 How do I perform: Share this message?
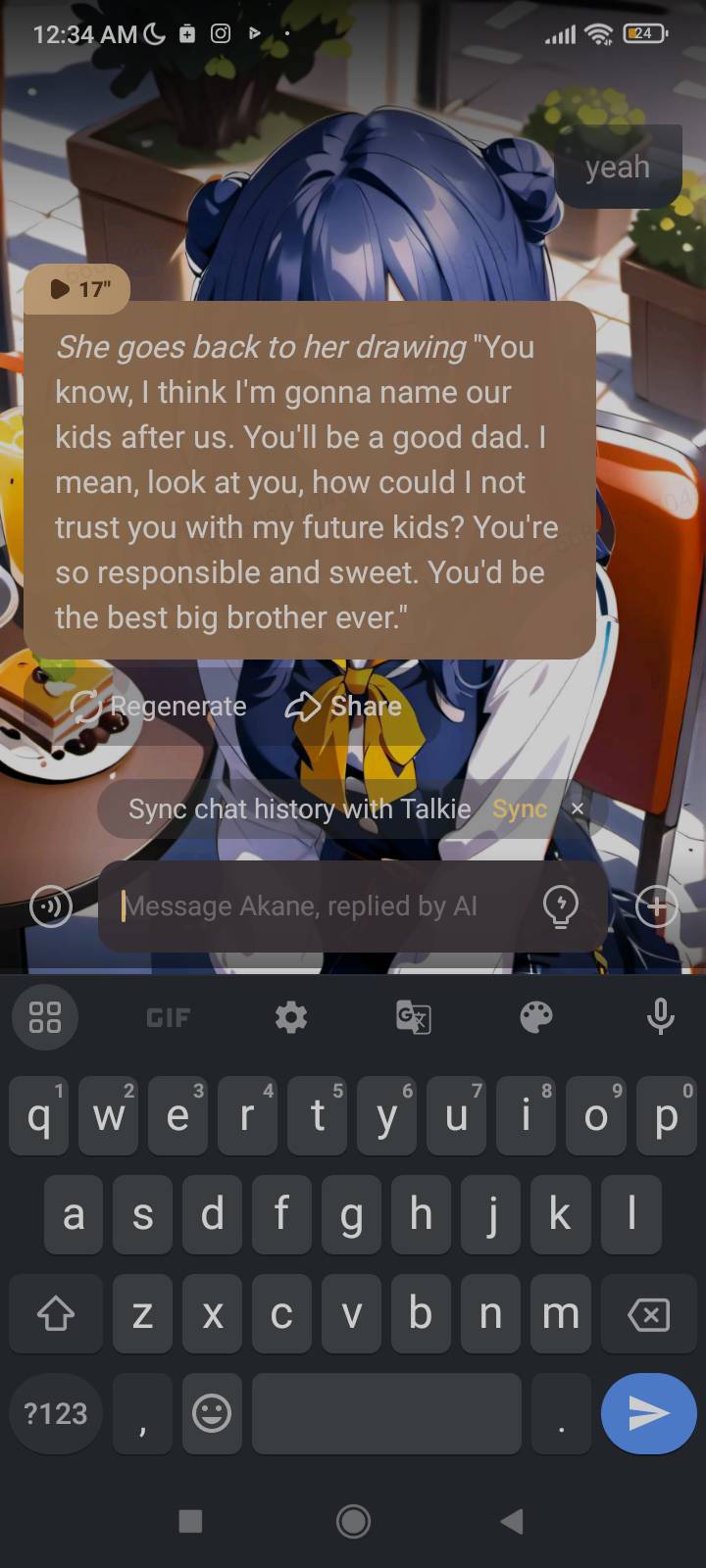click(x=344, y=707)
